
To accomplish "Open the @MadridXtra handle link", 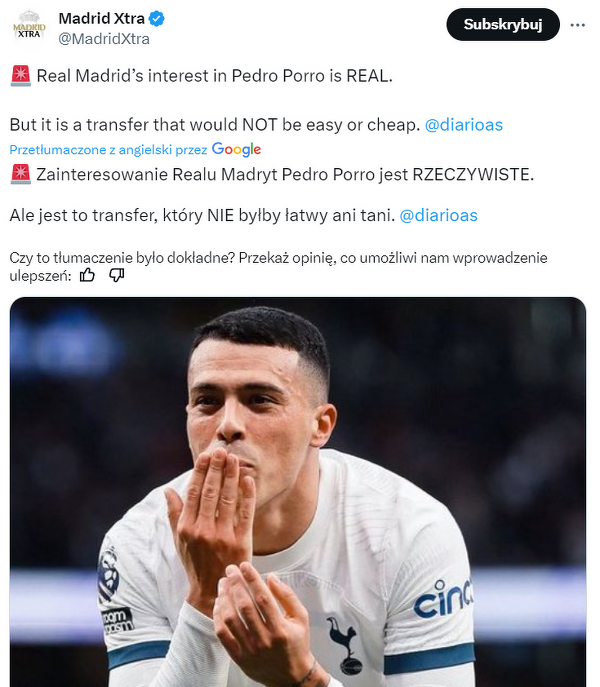I will click(x=104, y=38).
